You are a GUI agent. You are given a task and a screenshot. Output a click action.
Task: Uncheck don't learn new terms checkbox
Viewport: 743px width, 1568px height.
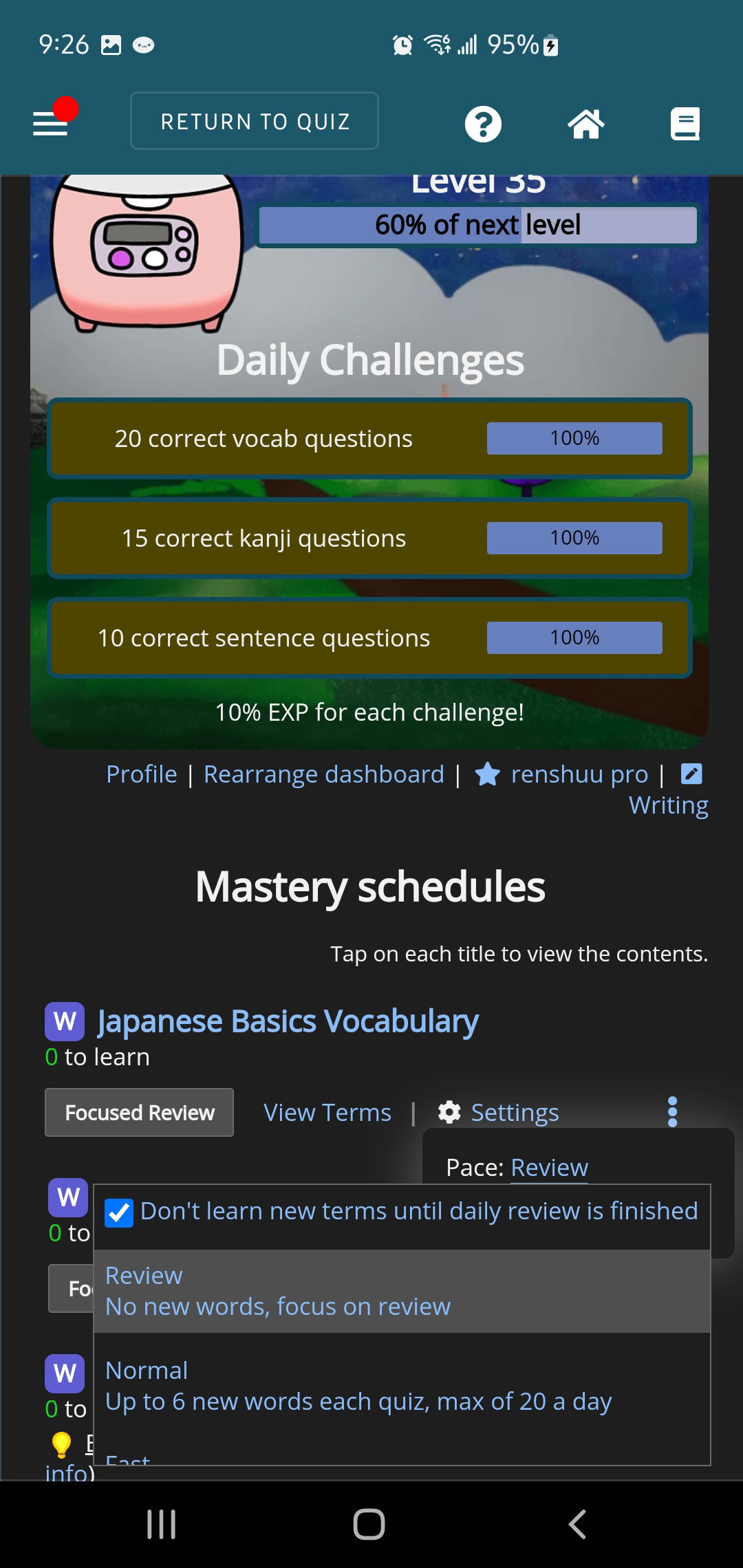pyautogui.click(x=119, y=1213)
